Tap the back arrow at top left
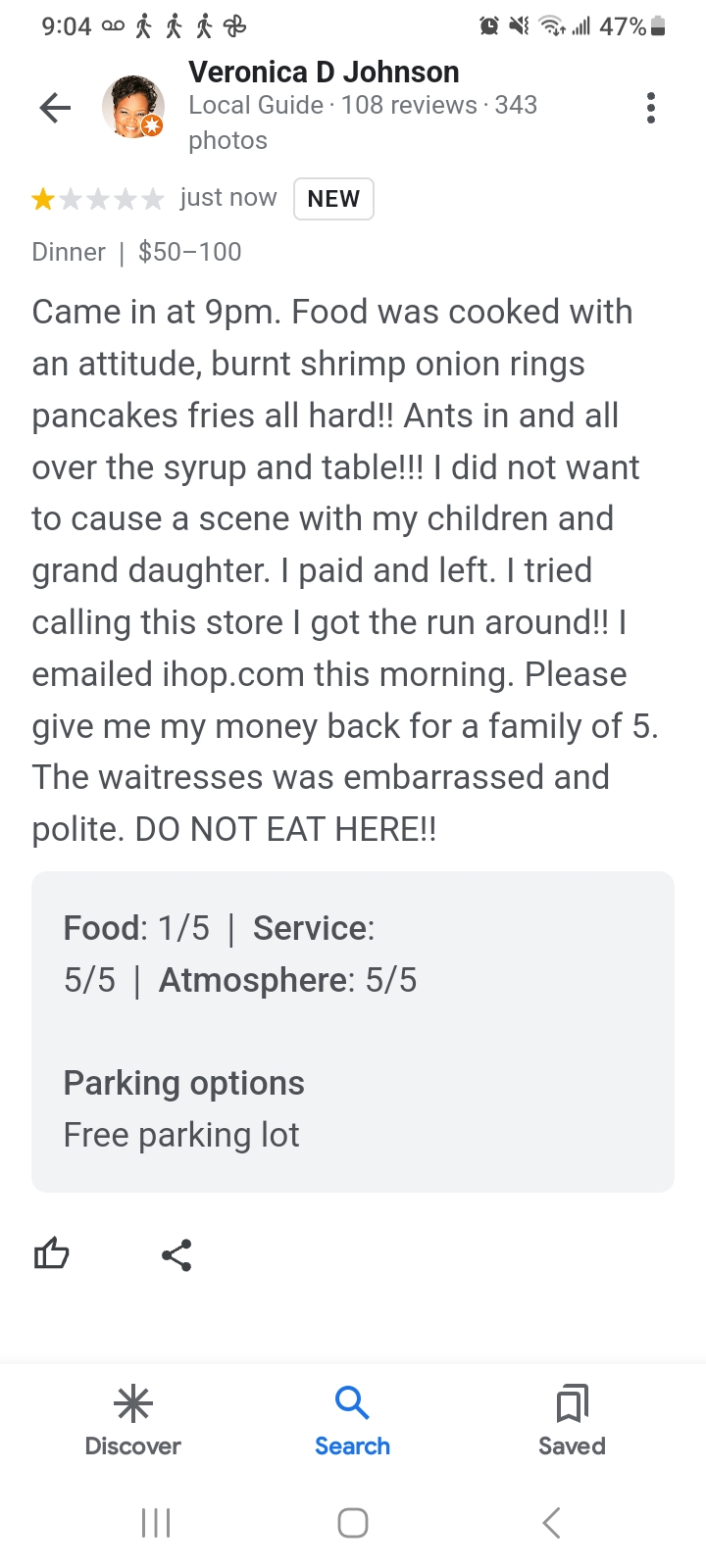Screen dimensions: 706x1568 point(54,107)
